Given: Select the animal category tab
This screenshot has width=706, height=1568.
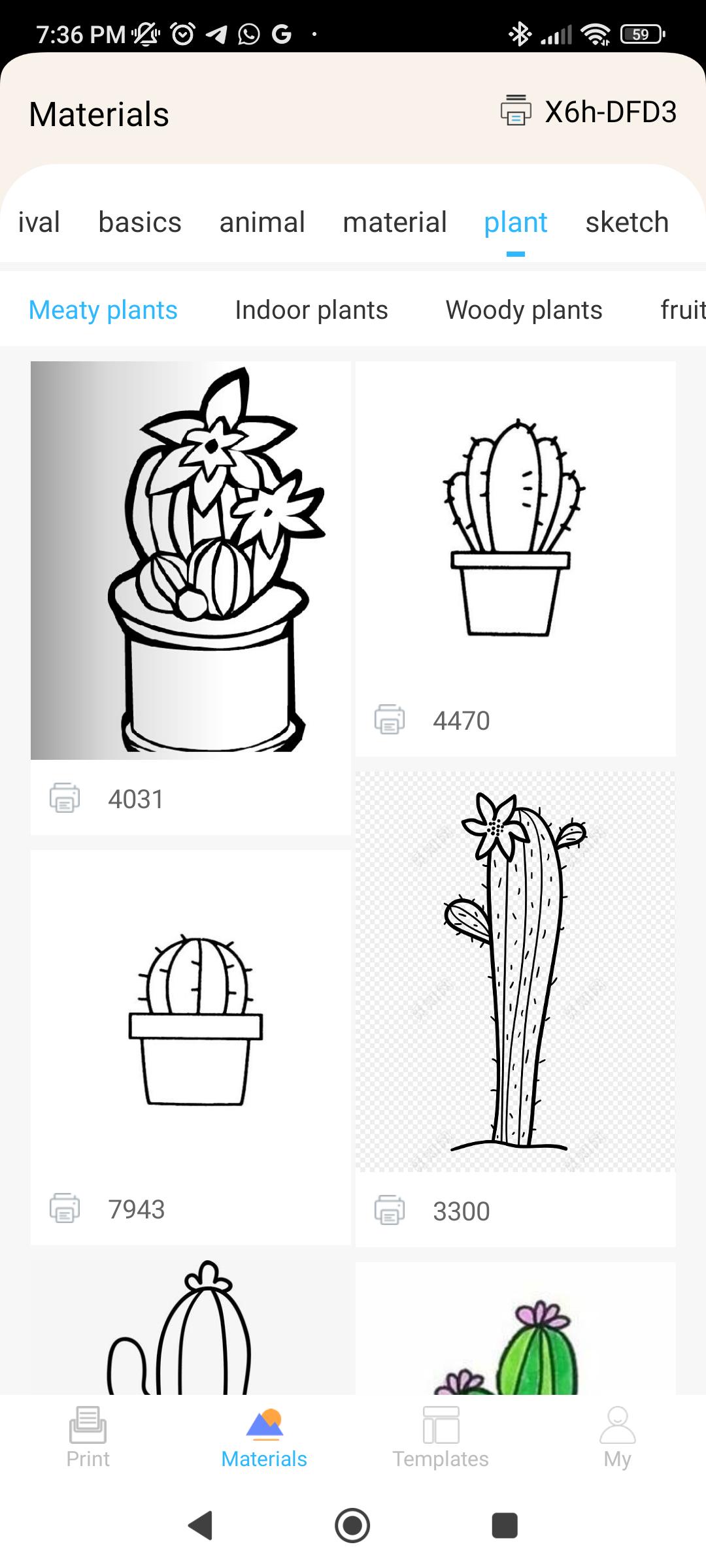Looking at the screenshot, I should click(262, 223).
